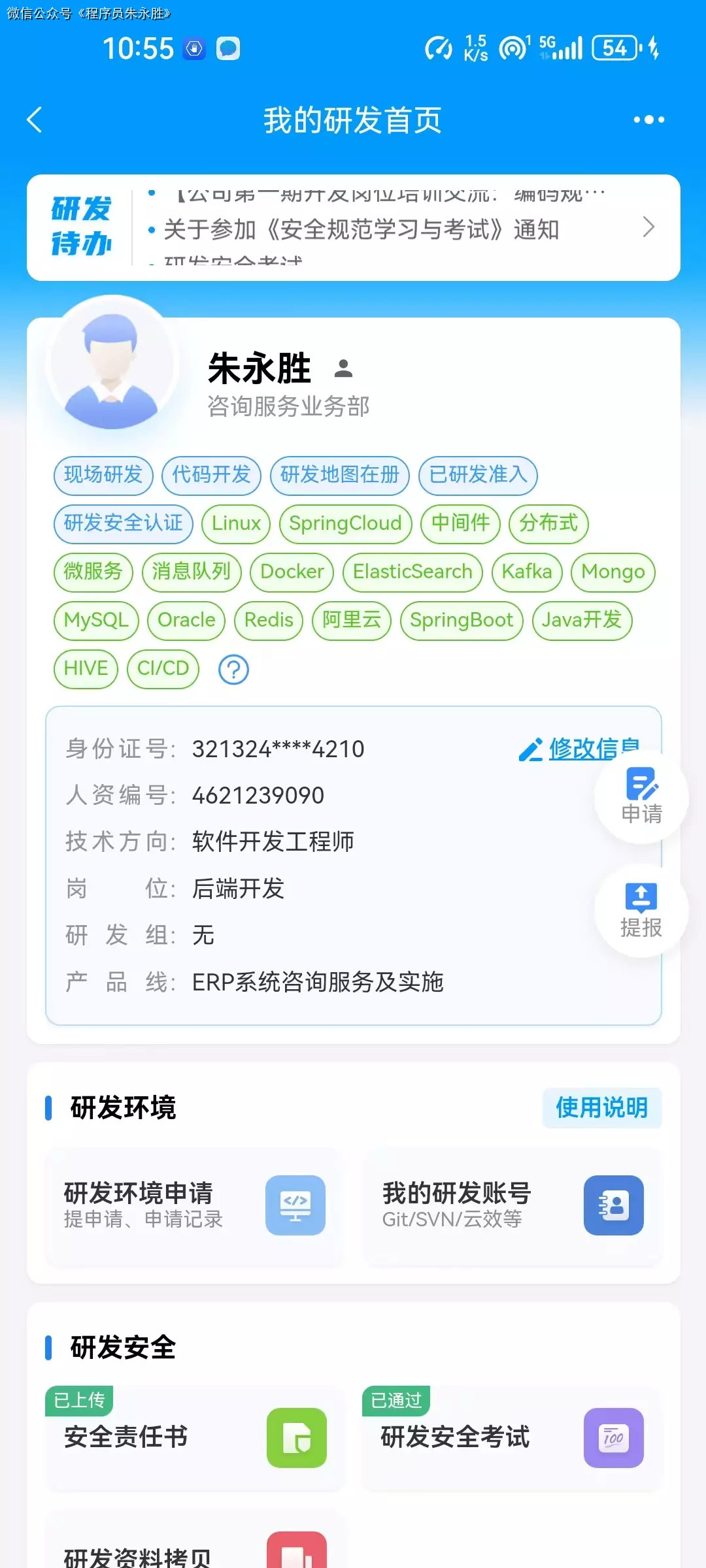706x1568 pixels.
Task: Tap the floating 申请 button
Action: (641, 797)
